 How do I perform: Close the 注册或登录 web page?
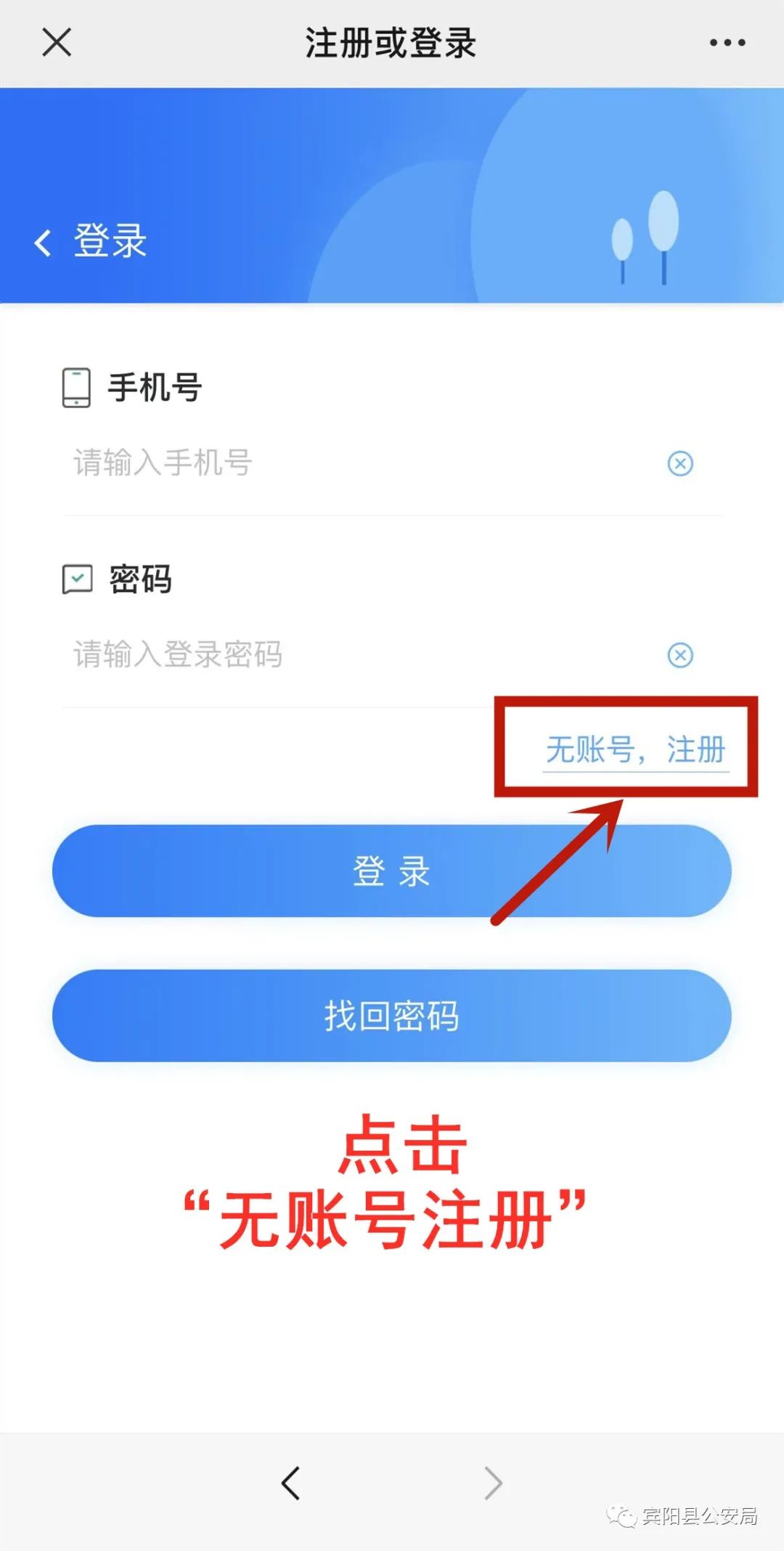(57, 42)
